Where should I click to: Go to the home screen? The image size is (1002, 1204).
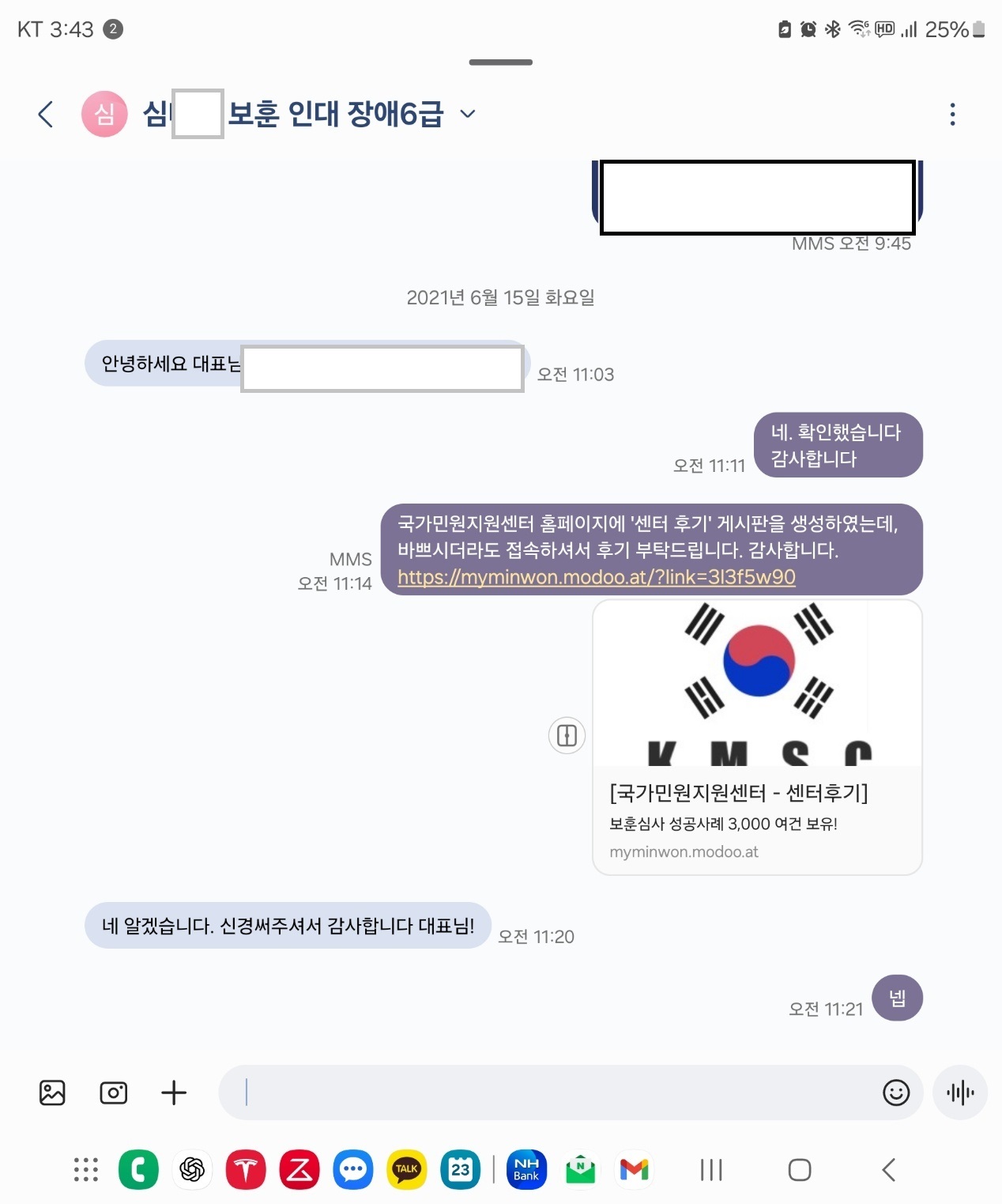coord(800,1170)
